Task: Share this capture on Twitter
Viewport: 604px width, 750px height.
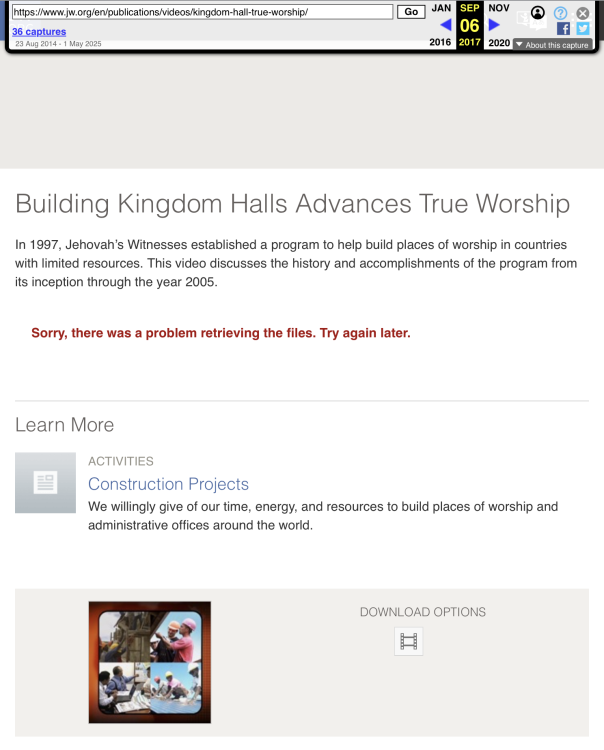Action: [x=583, y=29]
